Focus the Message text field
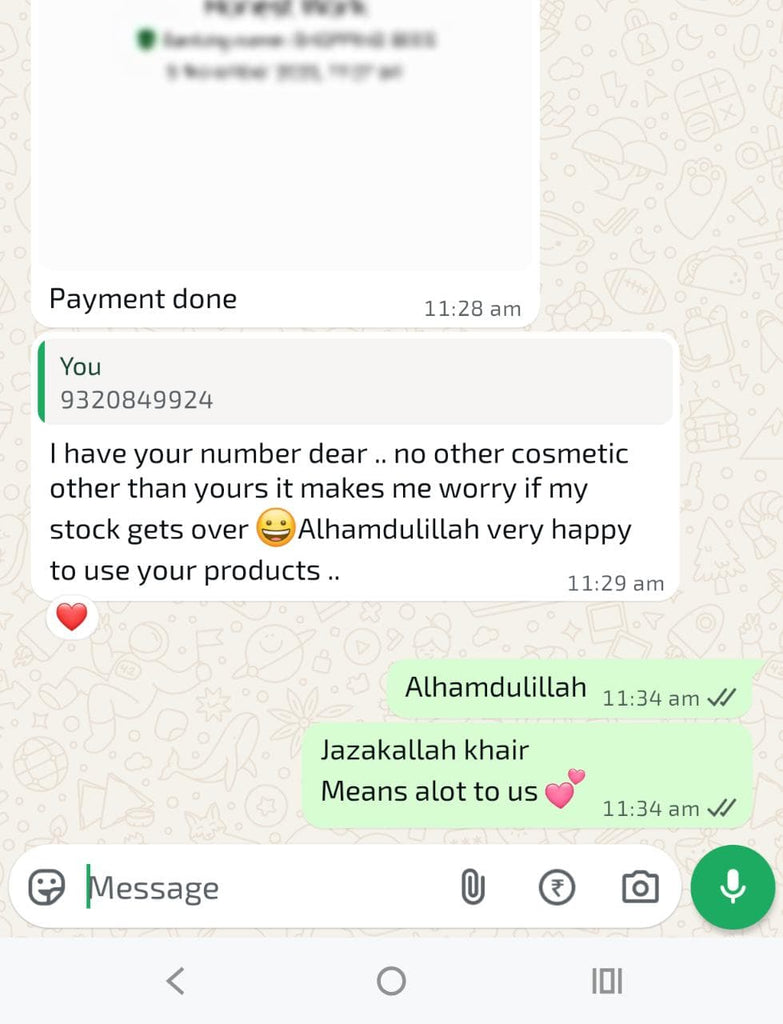783x1024 pixels. click(260, 888)
